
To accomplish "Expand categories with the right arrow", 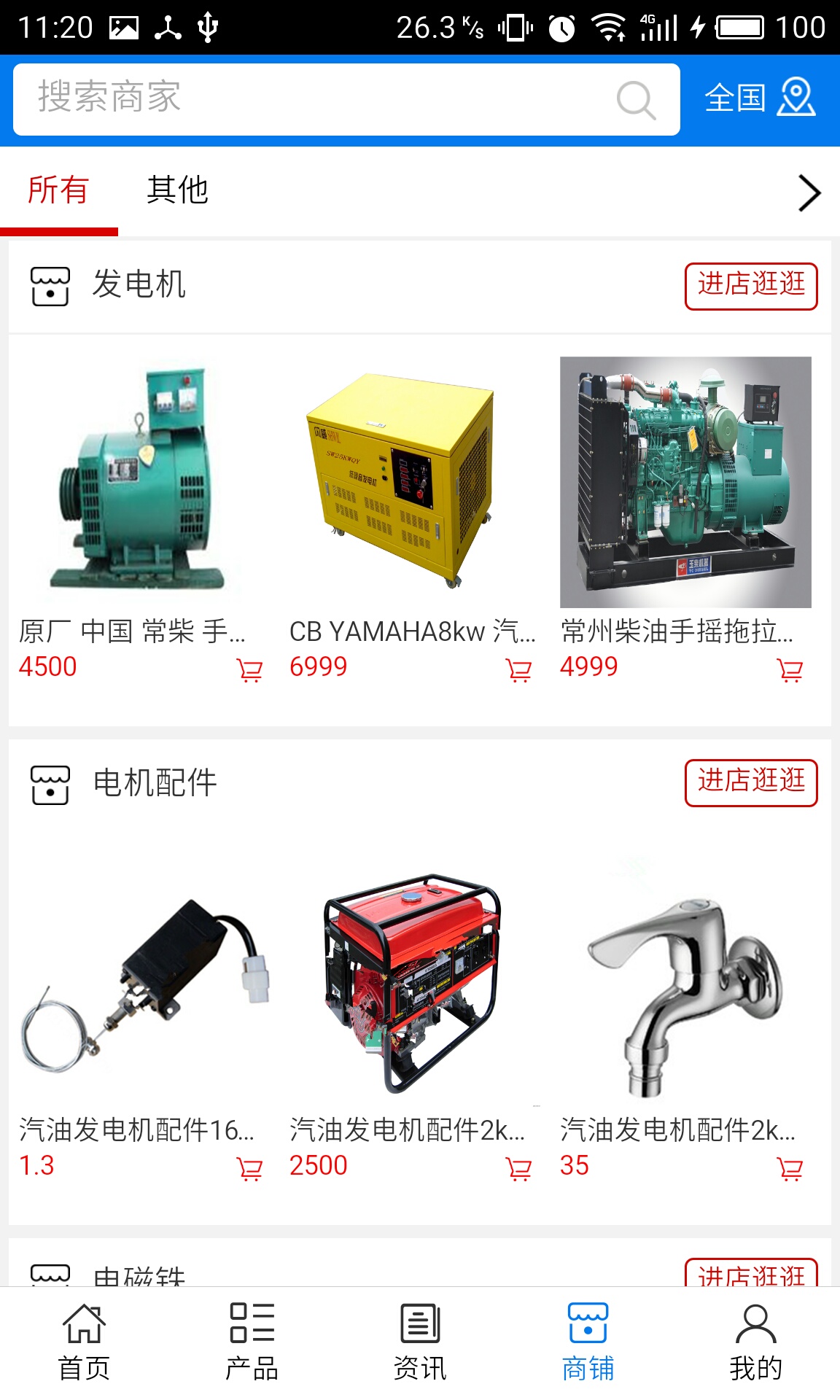I will [809, 193].
